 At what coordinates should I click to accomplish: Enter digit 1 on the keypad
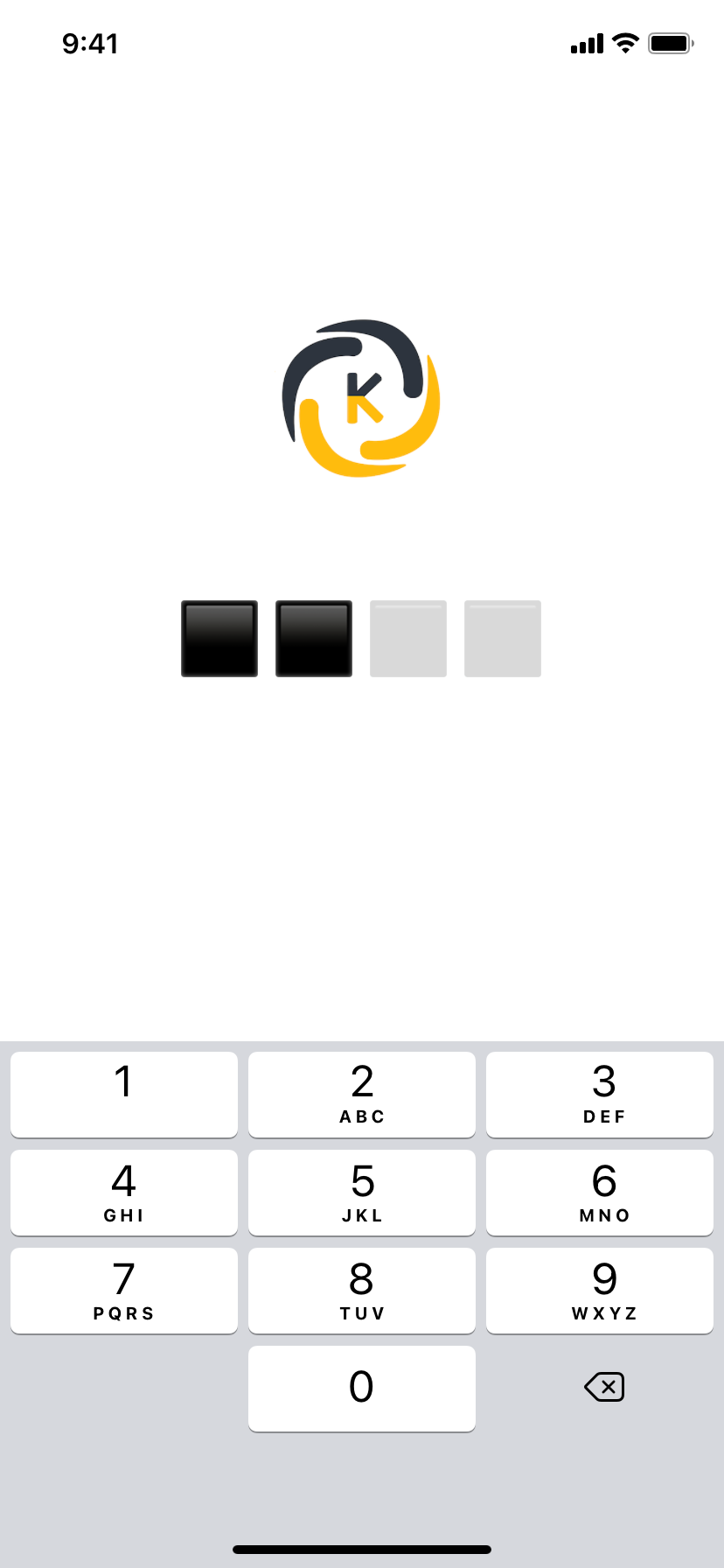[124, 1094]
